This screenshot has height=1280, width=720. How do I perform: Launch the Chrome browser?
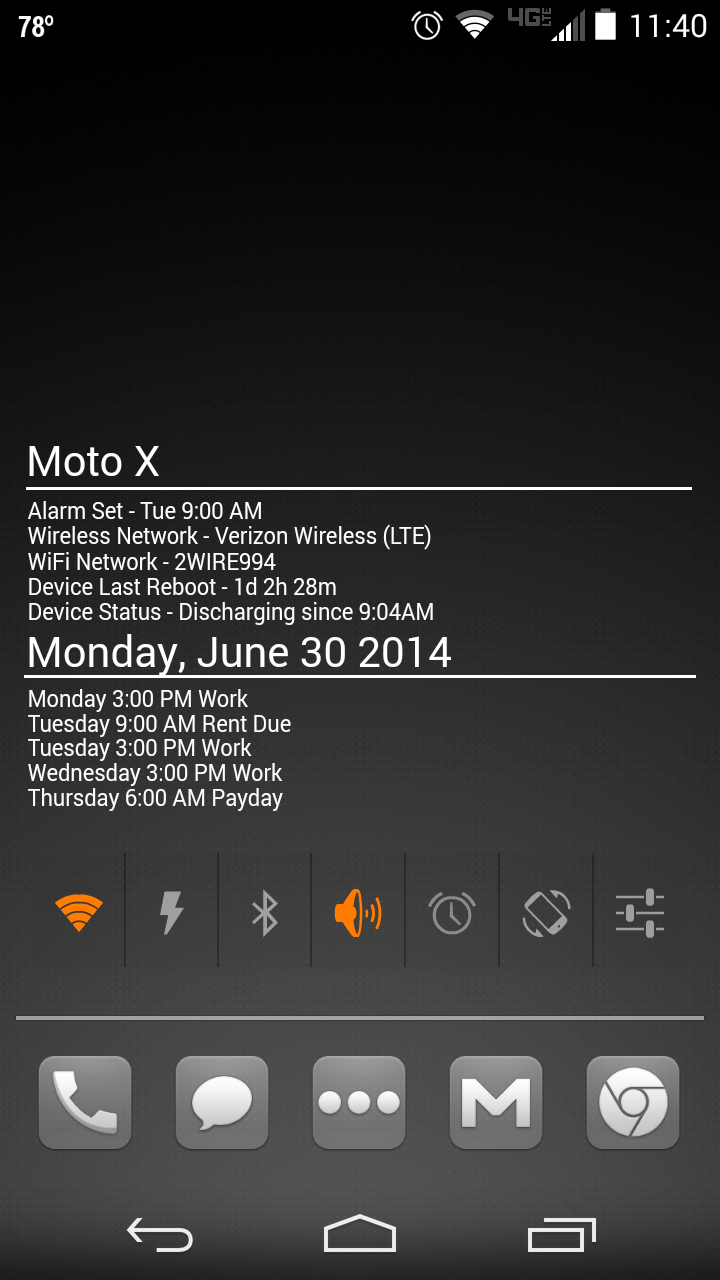tap(633, 1102)
